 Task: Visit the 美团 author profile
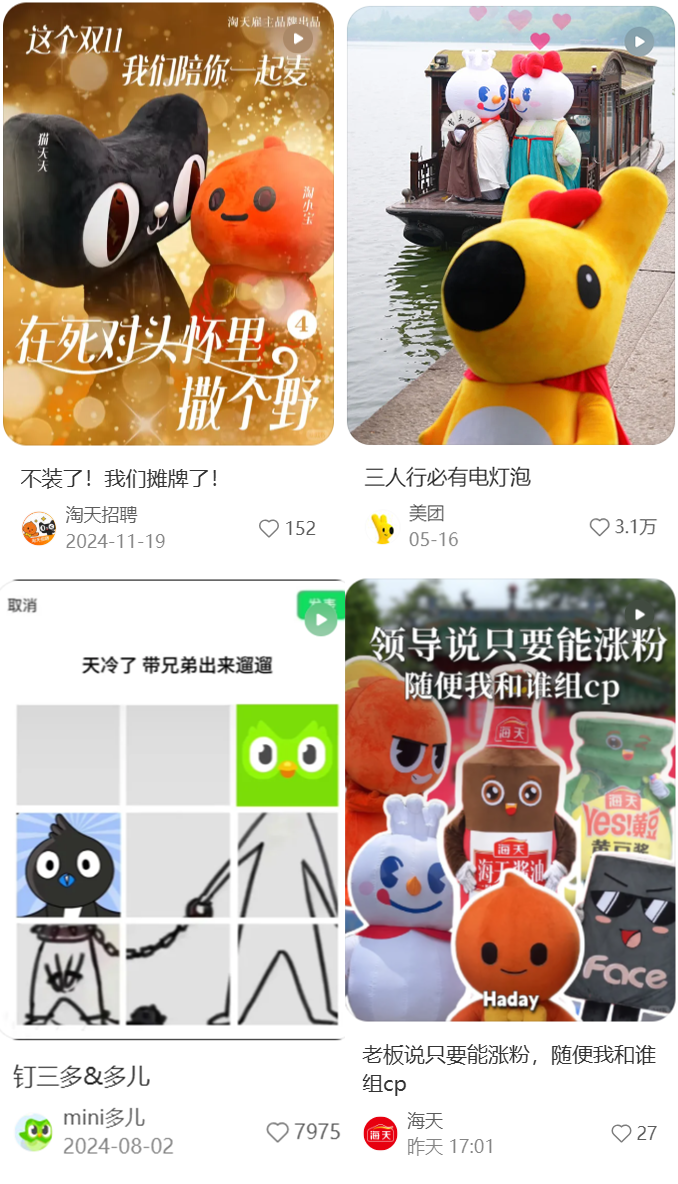click(x=382, y=527)
